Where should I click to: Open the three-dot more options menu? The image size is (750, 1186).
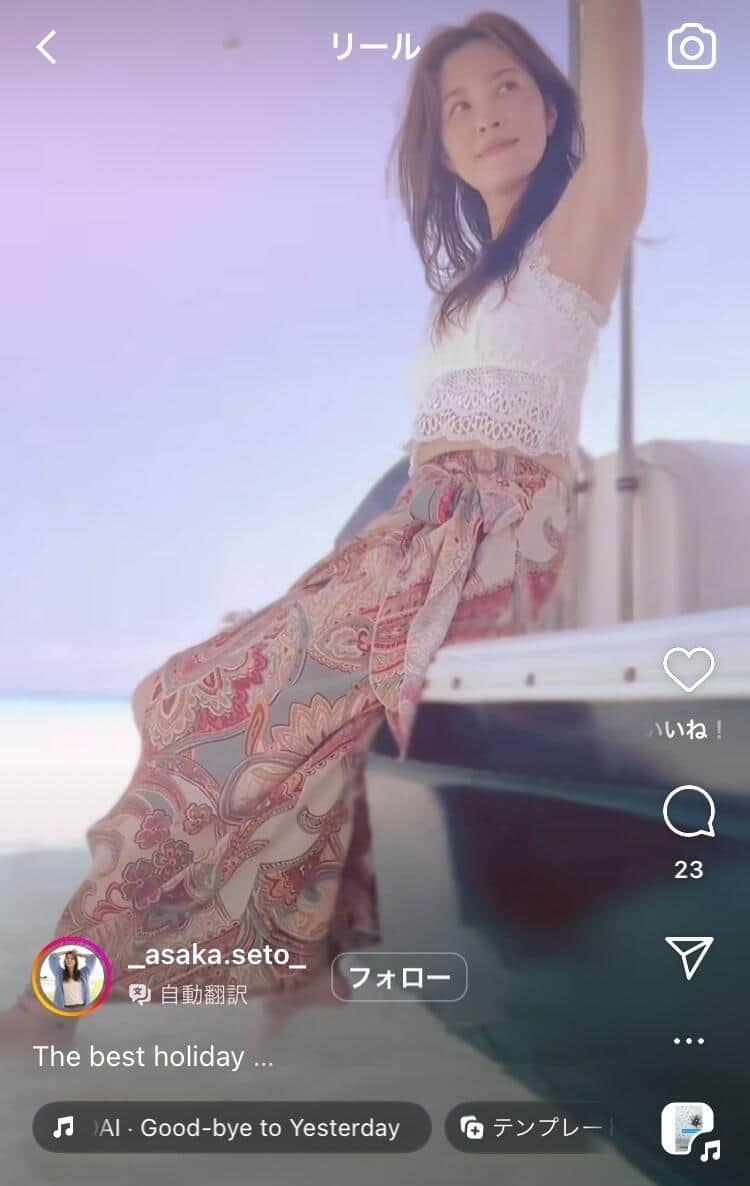pyautogui.click(x=689, y=1041)
